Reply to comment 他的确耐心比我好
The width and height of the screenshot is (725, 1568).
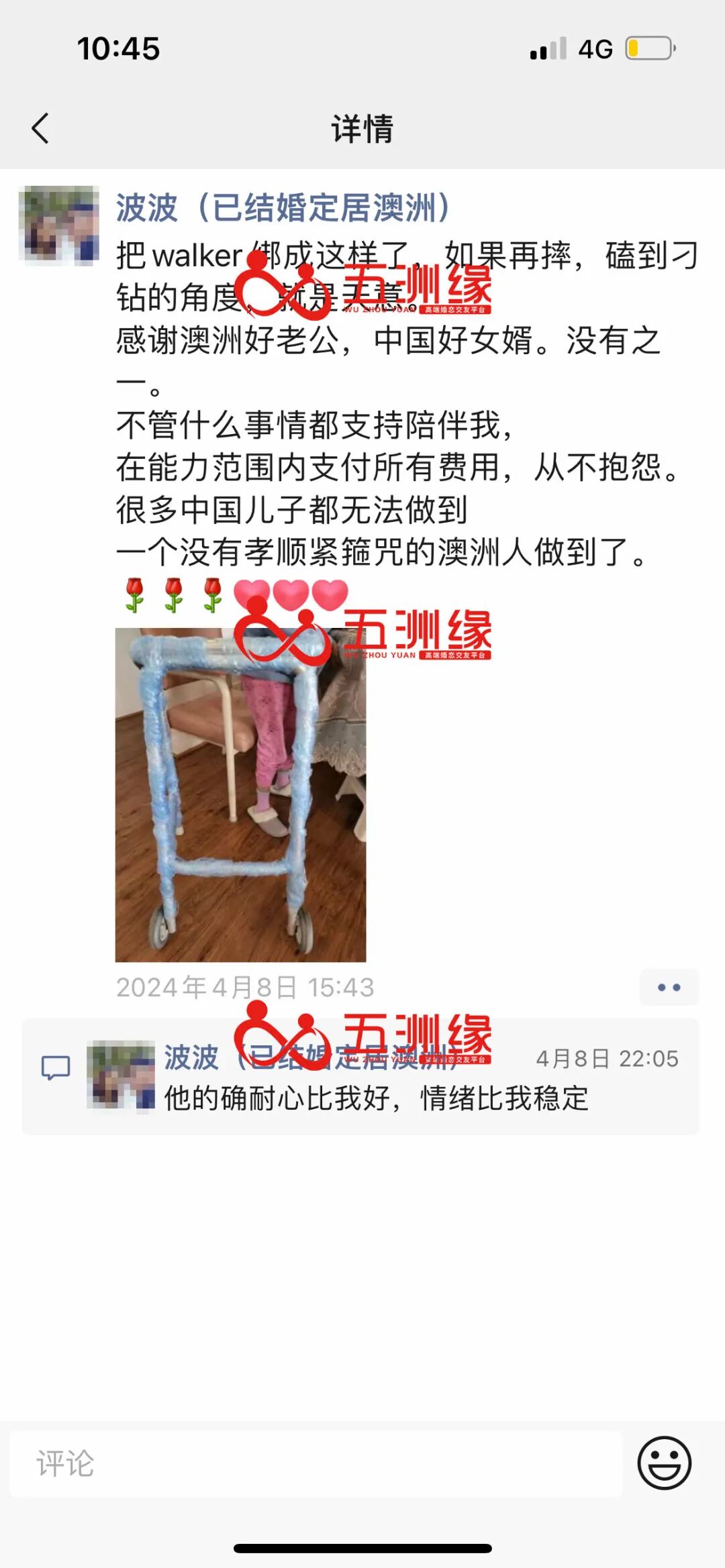coord(376,1099)
